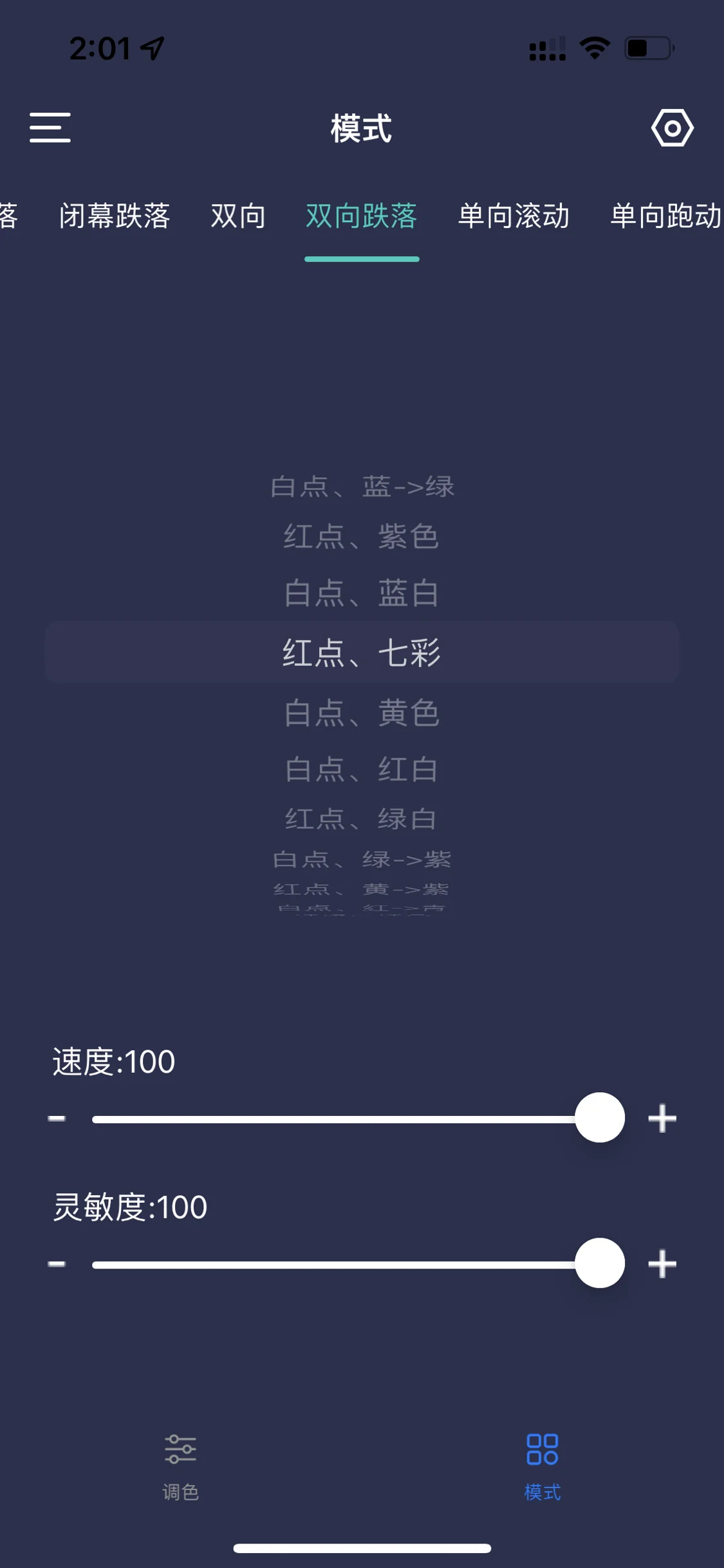Switch to the 闭幕跌落 tab
This screenshot has width=724, height=1568.
pos(115,216)
